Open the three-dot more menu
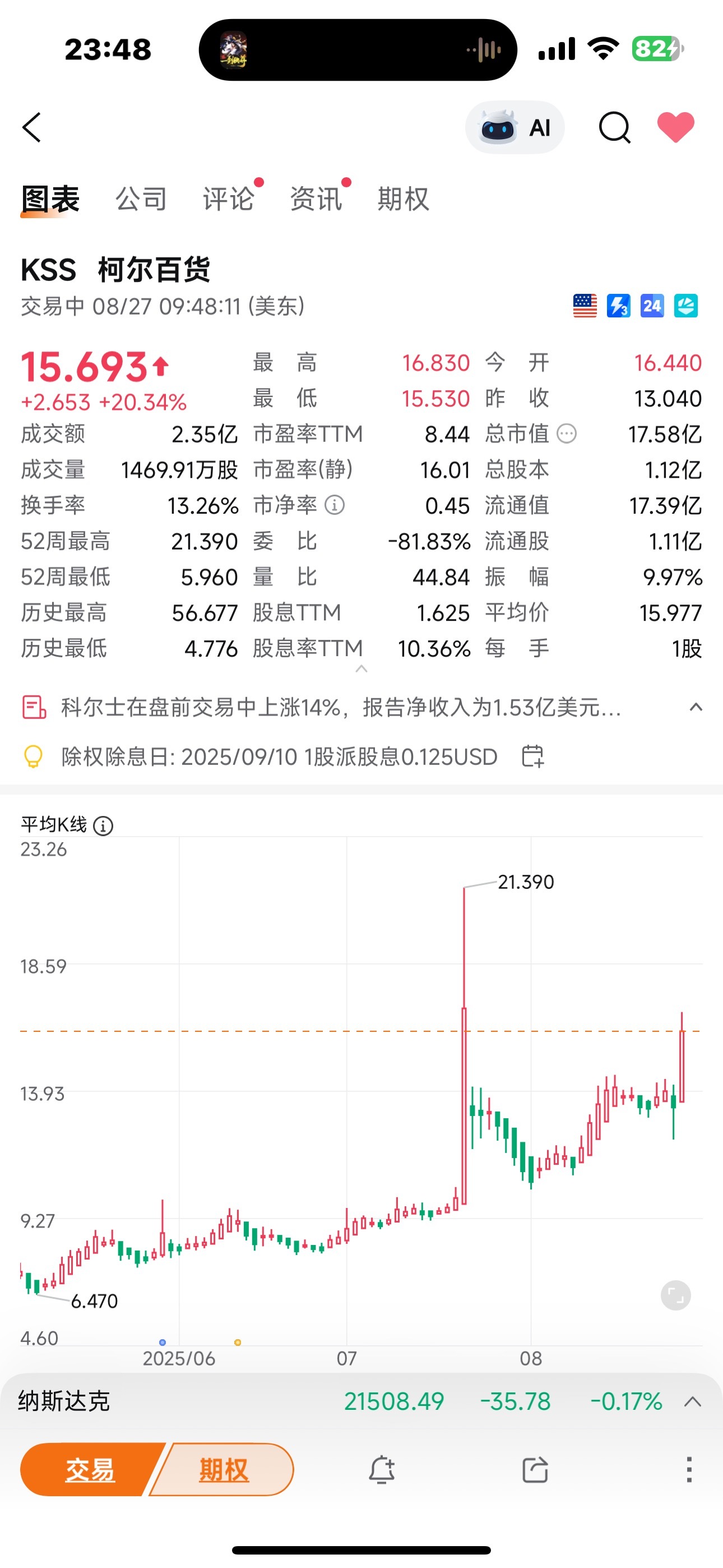The width and height of the screenshot is (723, 1568). pos(689,1470)
